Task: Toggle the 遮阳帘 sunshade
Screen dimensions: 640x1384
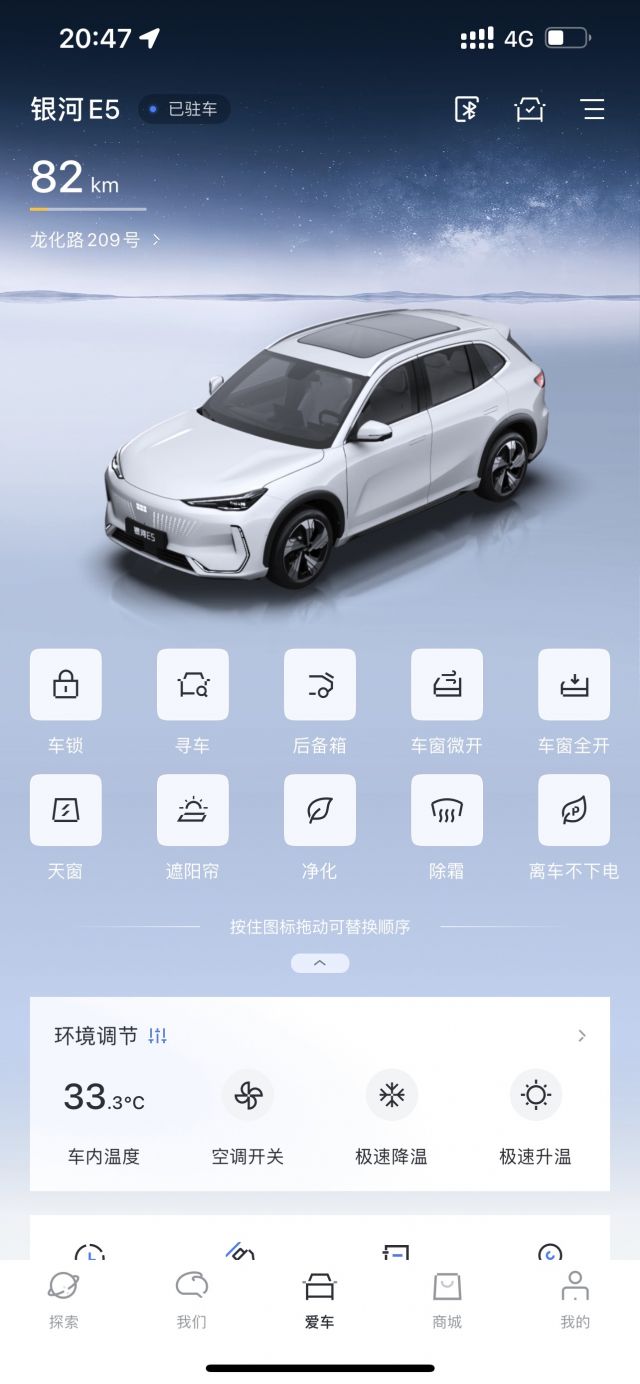Action: tap(192, 810)
